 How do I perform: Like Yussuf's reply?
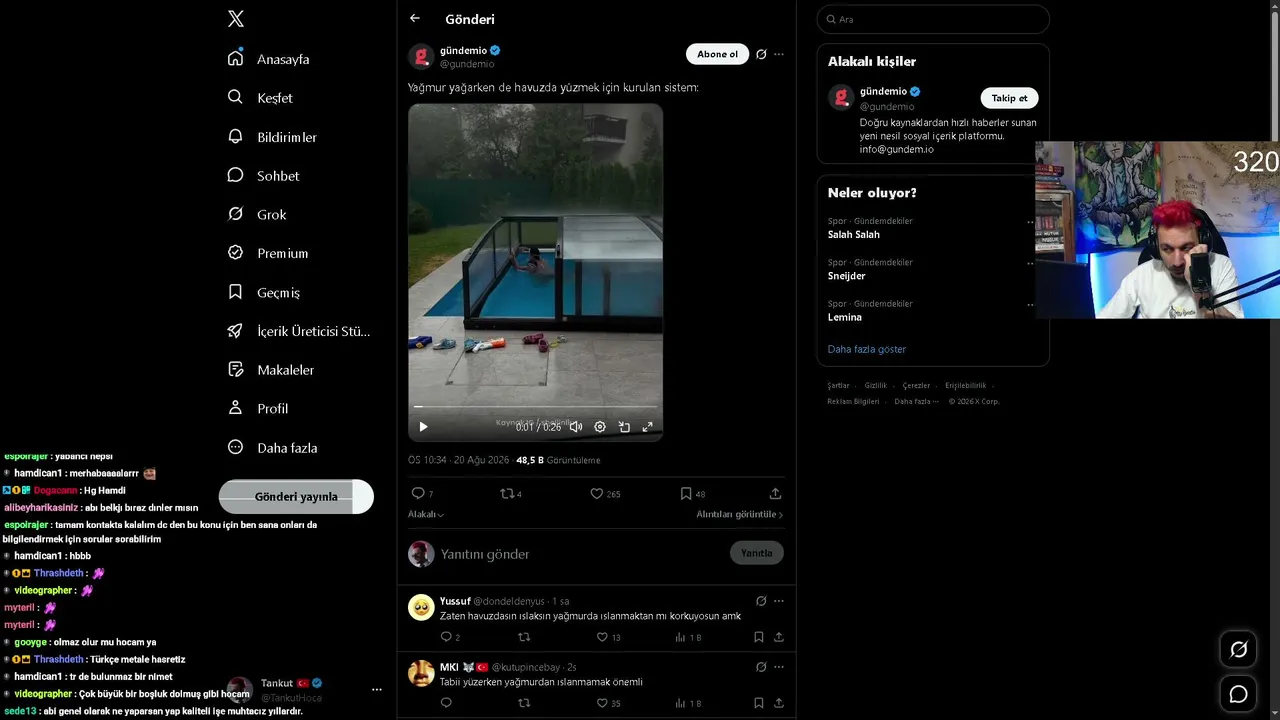click(609, 637)
